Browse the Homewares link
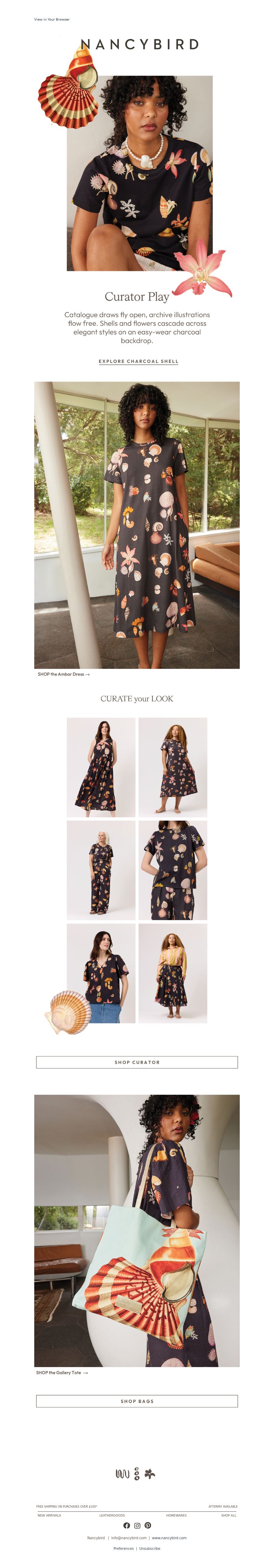 176,1515
